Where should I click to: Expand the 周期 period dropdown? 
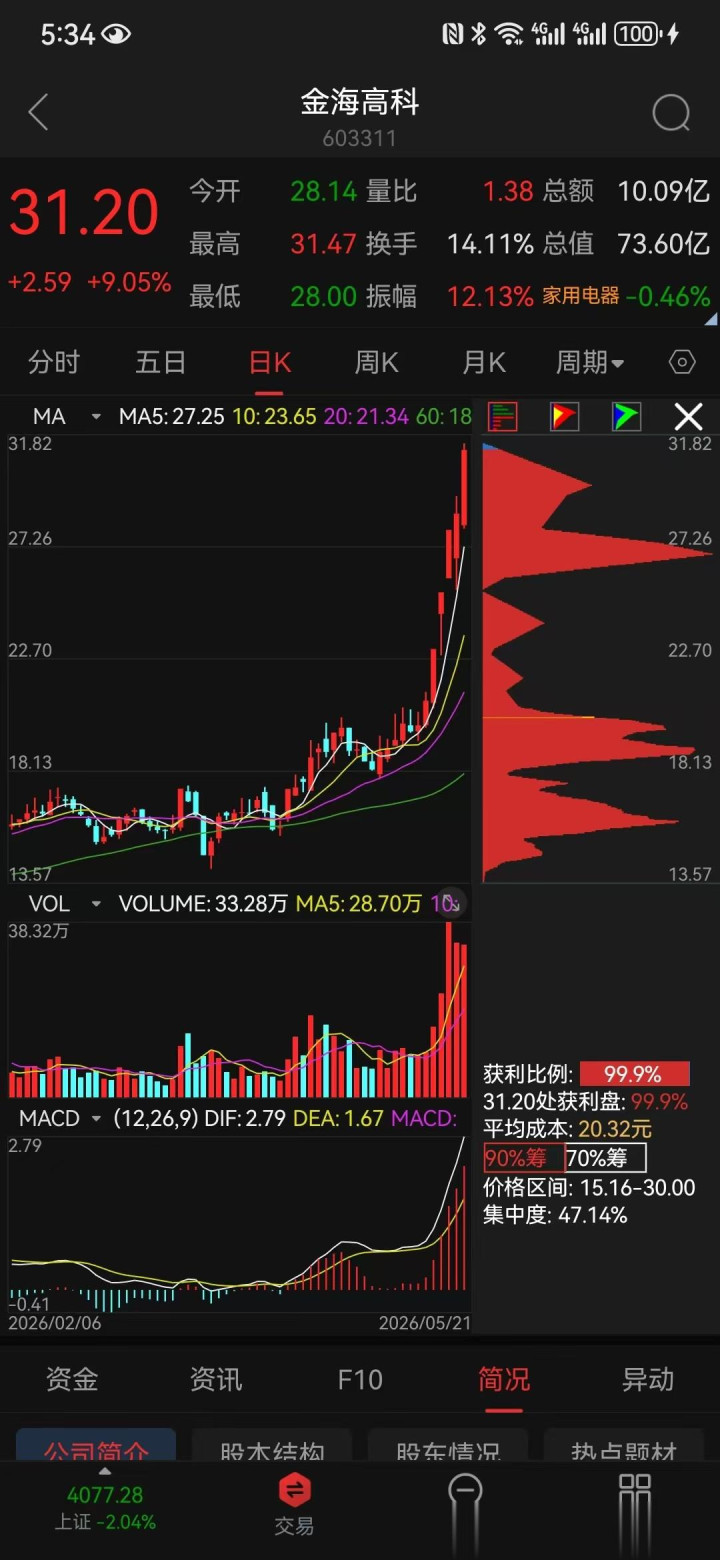(590, 362)
